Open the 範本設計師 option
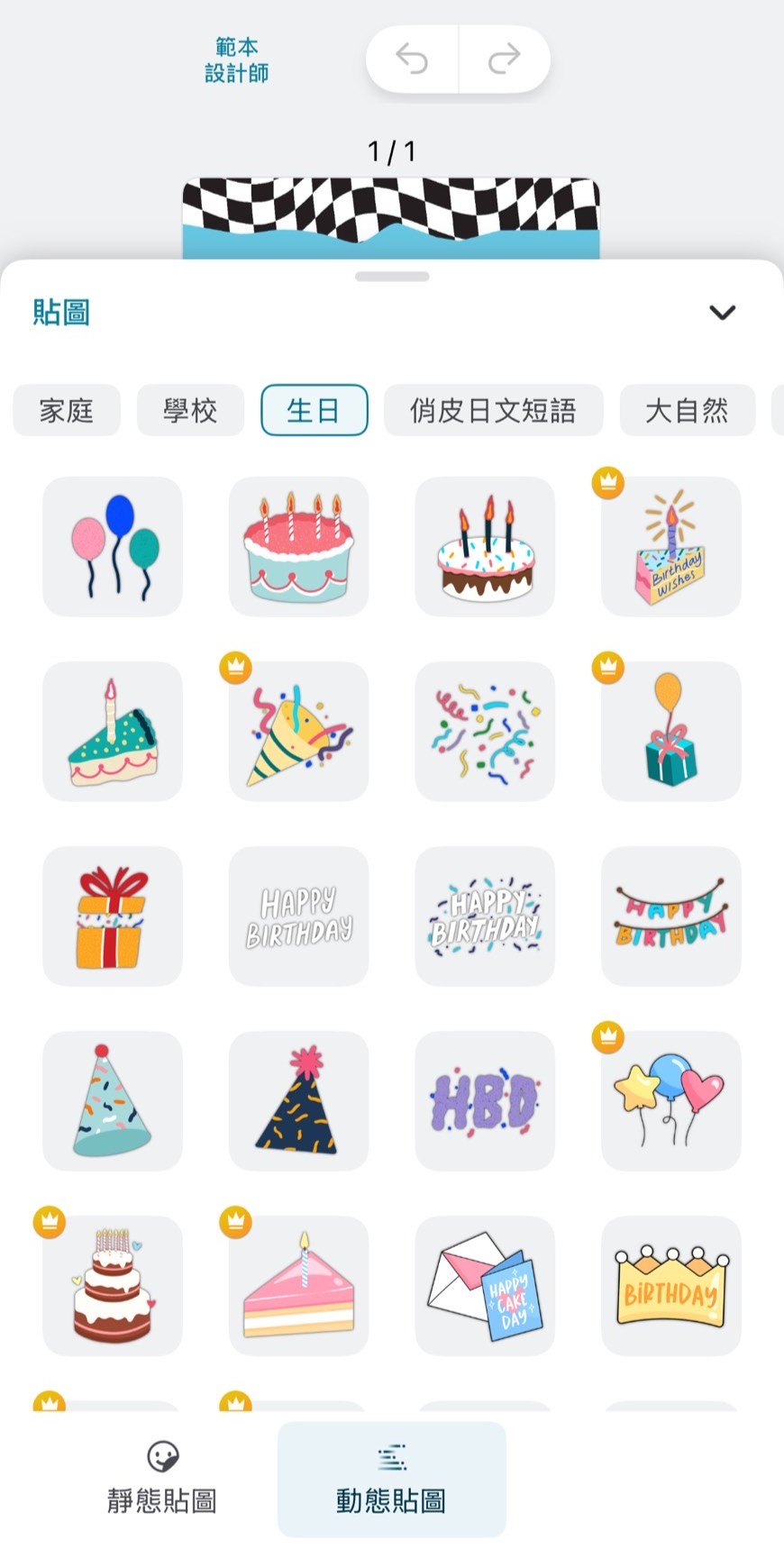The image size is (784, 1568). point(235,59)
